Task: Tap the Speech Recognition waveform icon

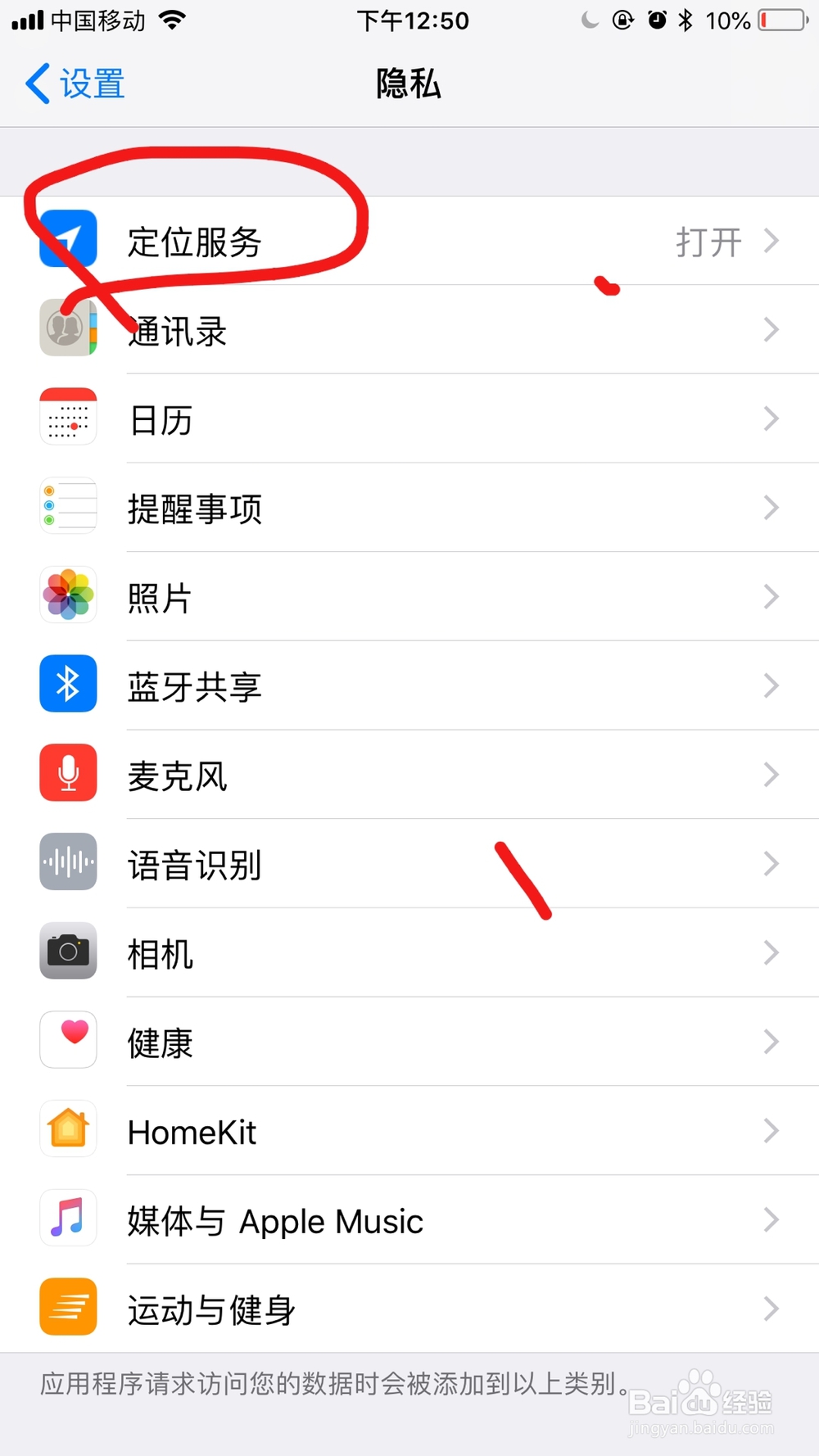Action: (x=67, y=862)
